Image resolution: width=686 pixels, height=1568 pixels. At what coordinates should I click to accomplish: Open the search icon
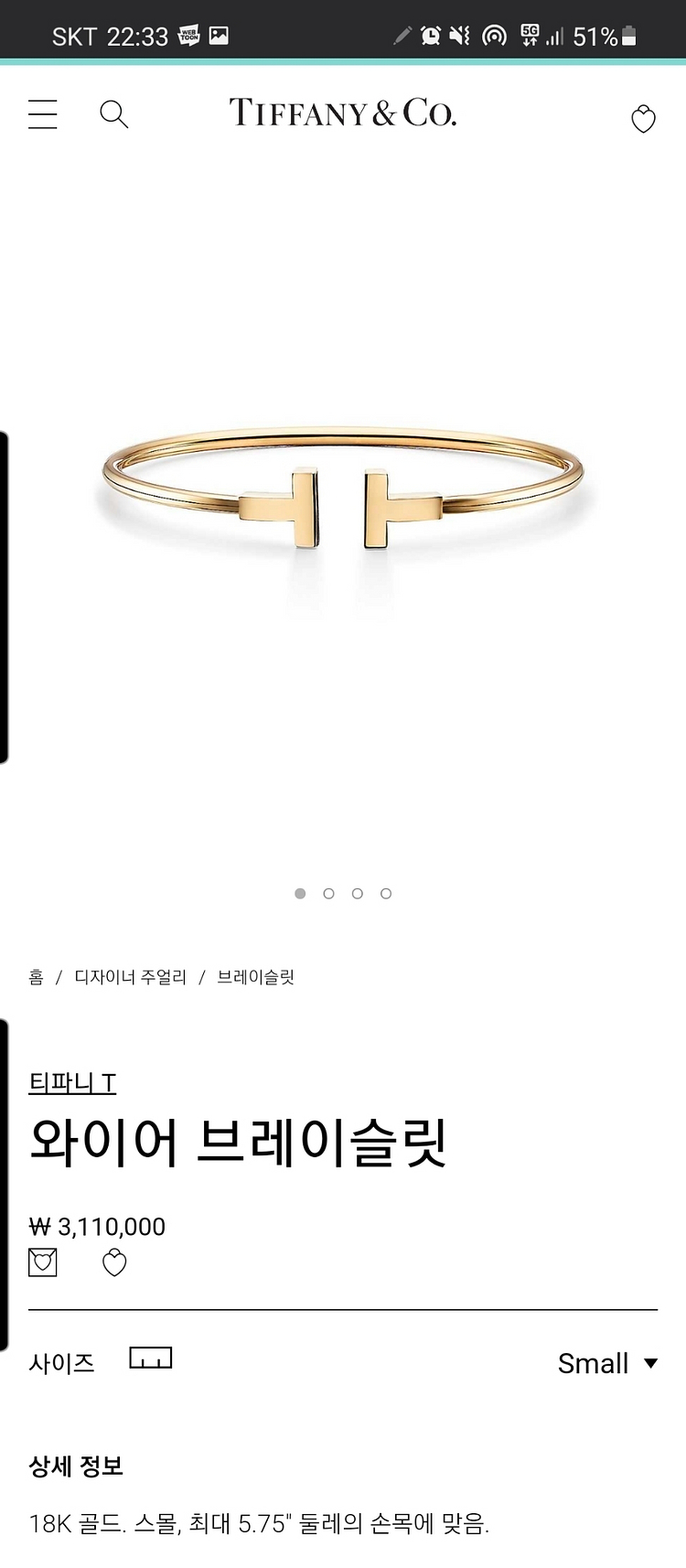[113, 114]
